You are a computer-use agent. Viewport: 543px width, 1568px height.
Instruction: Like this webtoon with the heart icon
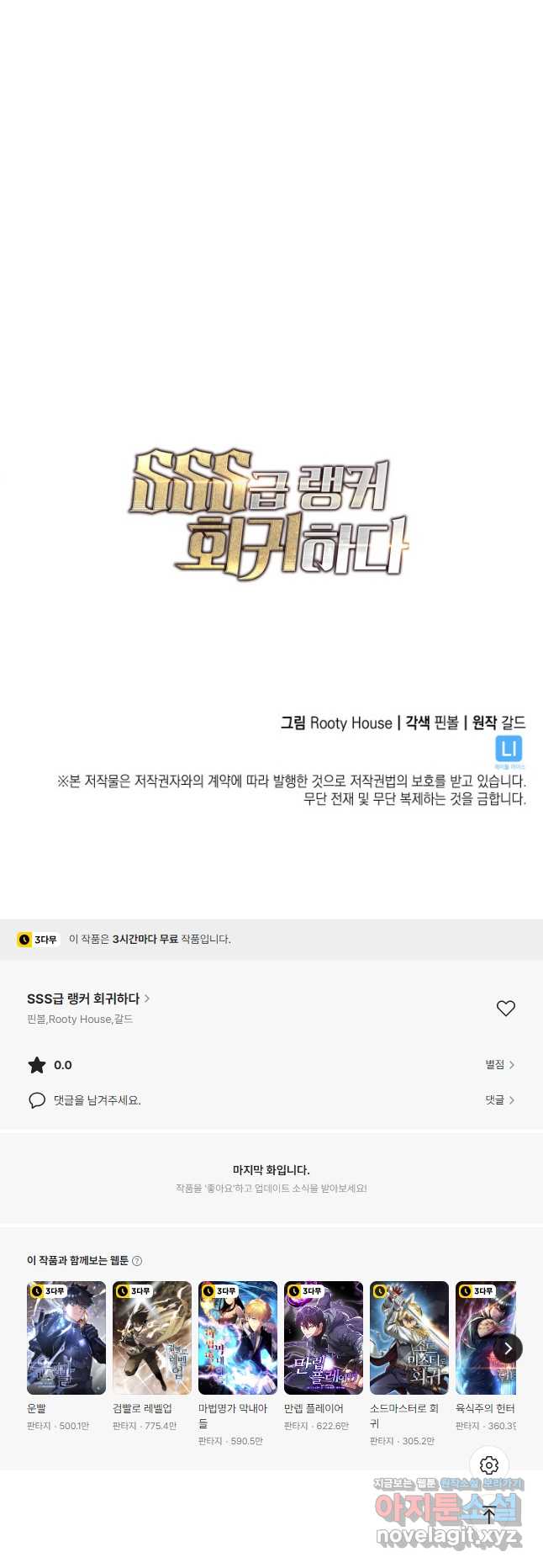click(505, 1008)
